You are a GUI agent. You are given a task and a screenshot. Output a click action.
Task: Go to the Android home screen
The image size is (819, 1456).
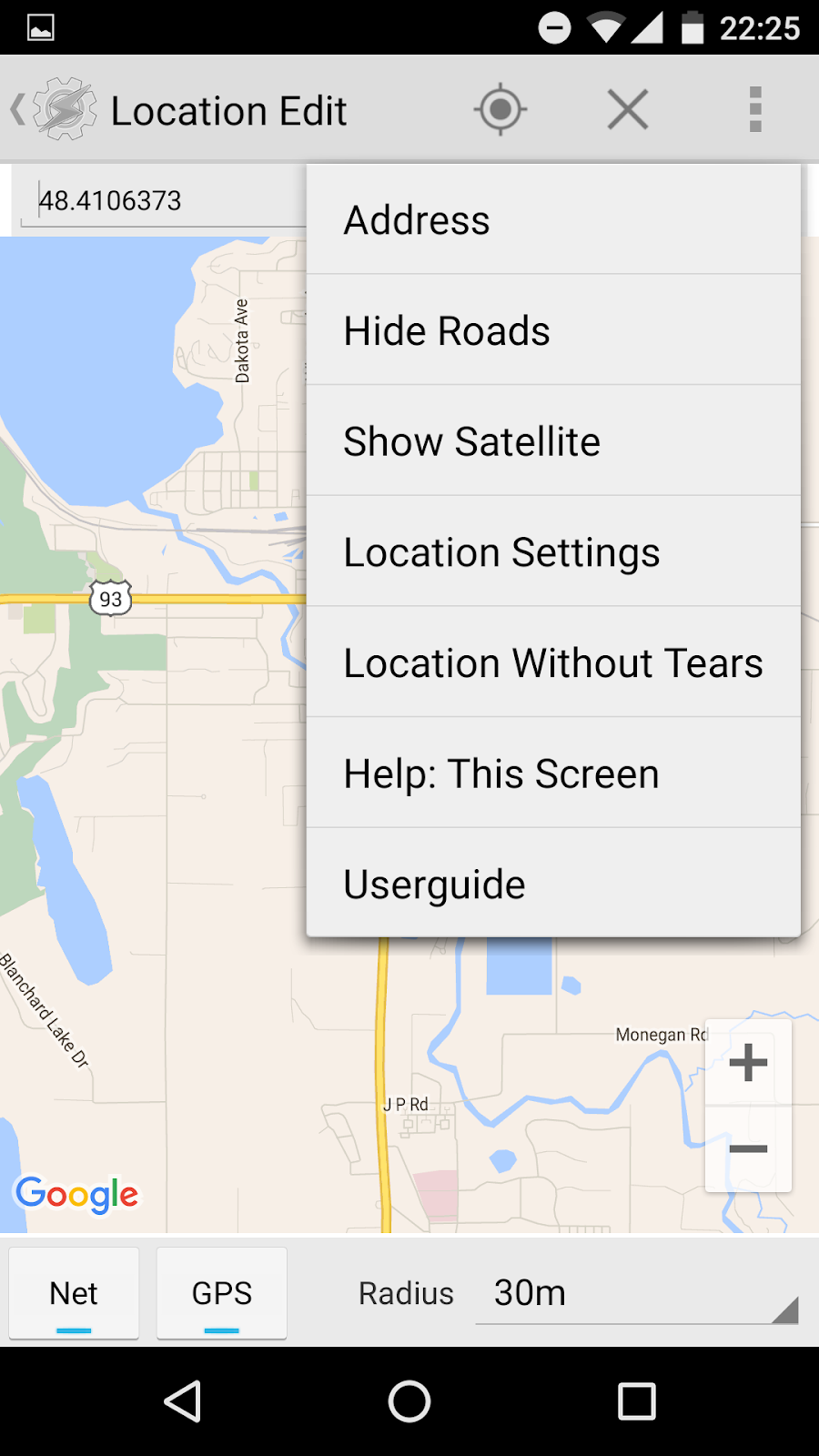409,1401
